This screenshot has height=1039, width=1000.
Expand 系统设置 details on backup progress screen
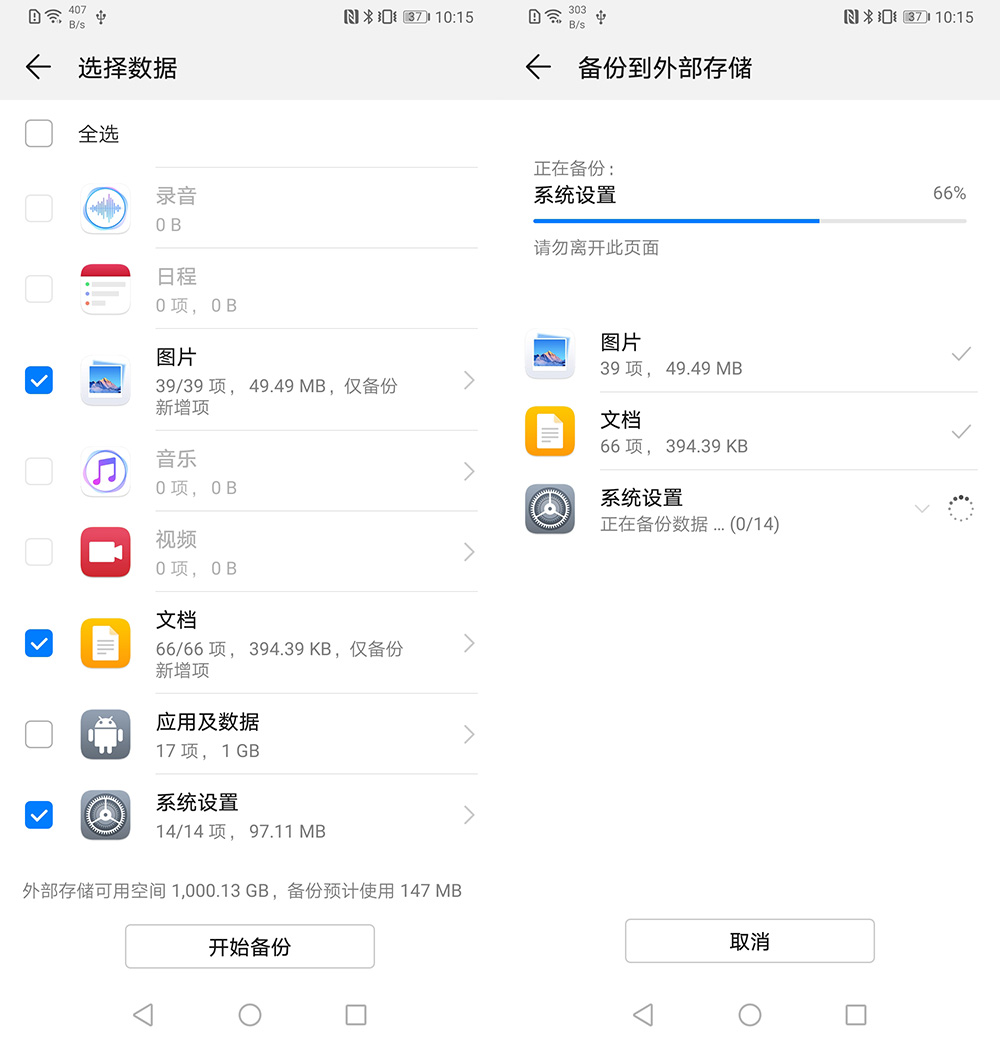[x=921, y=508]
